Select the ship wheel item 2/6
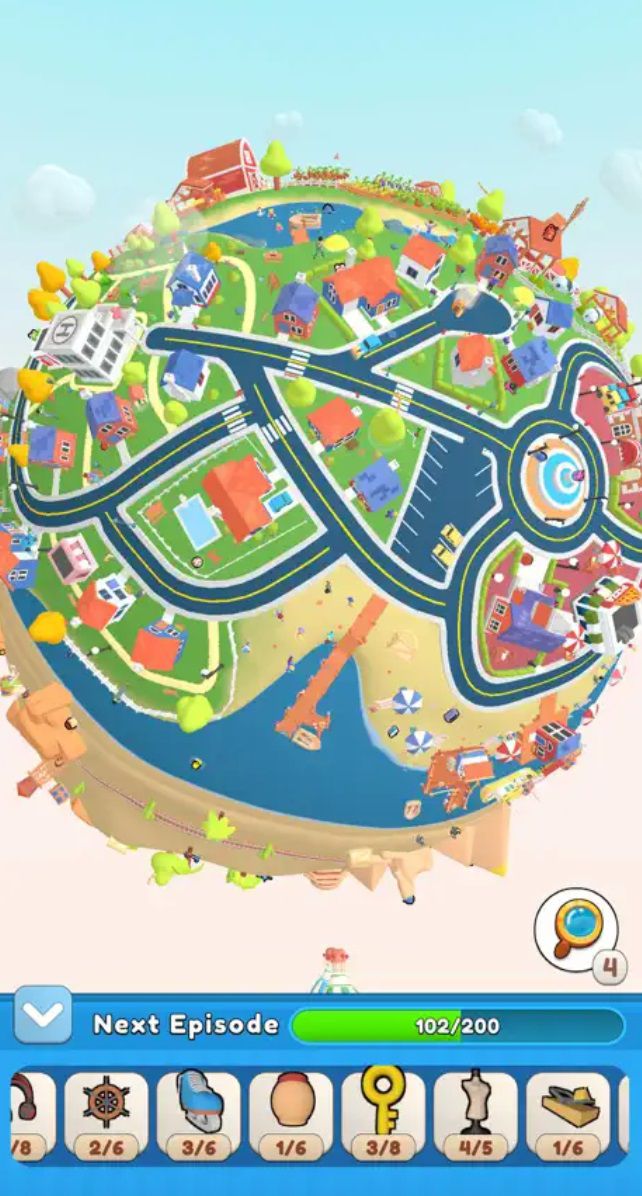Screen dimensions: 642x1196 (106, 1112)
